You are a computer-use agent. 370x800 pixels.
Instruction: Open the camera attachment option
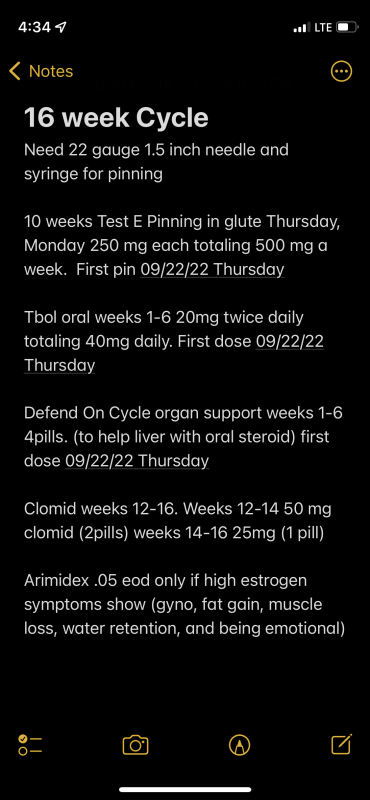pos(135,745)
